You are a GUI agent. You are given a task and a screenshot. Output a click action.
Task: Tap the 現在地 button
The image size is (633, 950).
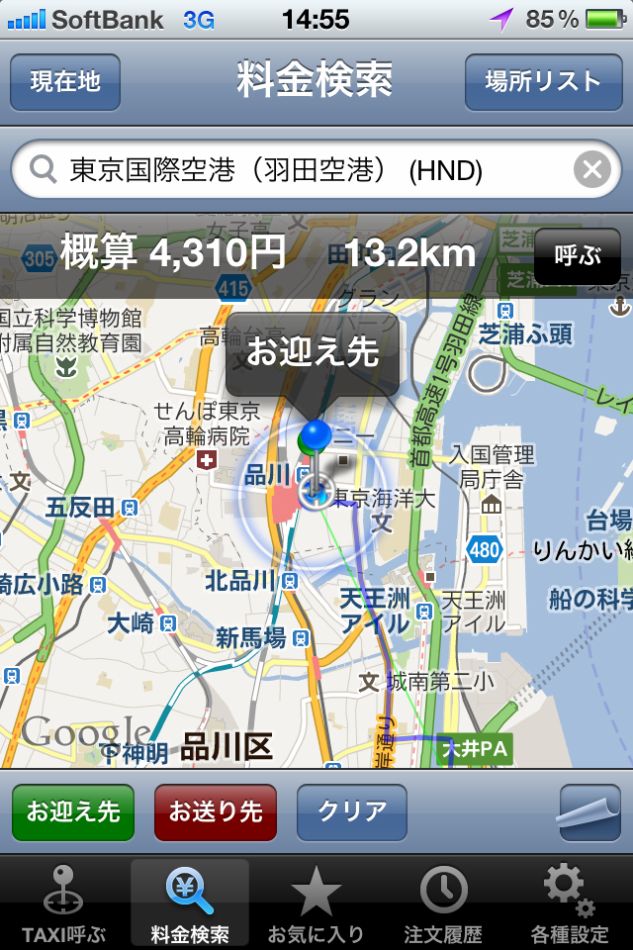(65, 82)
